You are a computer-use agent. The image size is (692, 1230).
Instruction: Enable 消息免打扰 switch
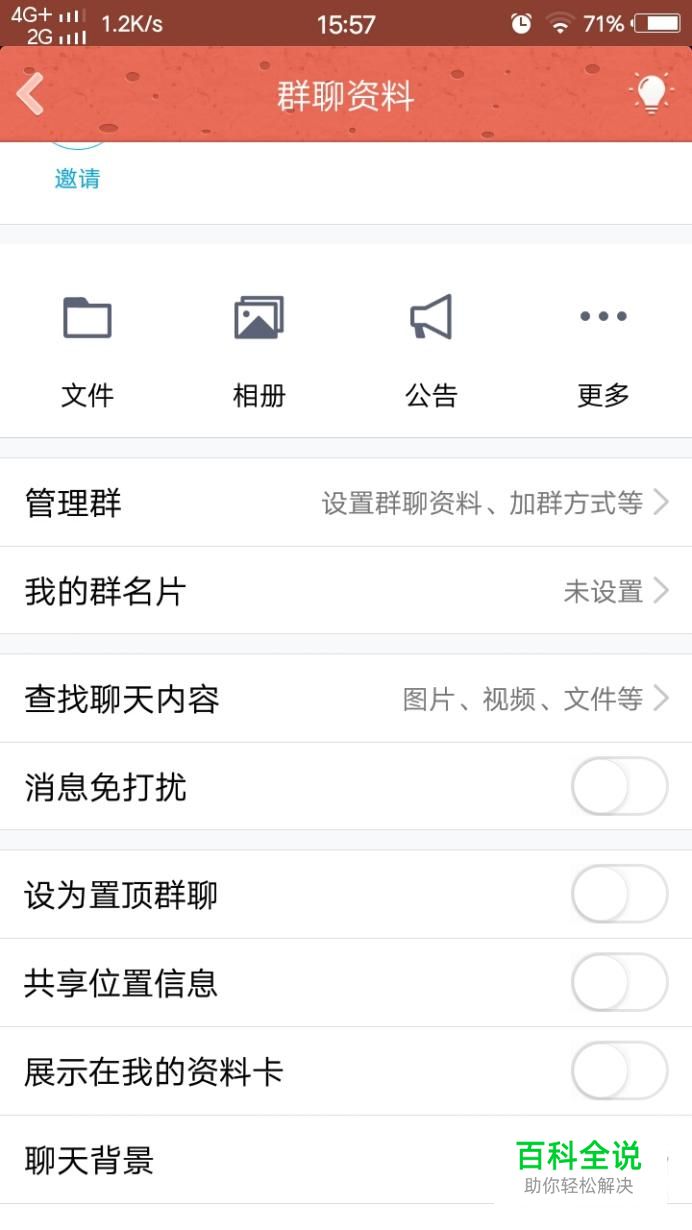tap(619, 787)
